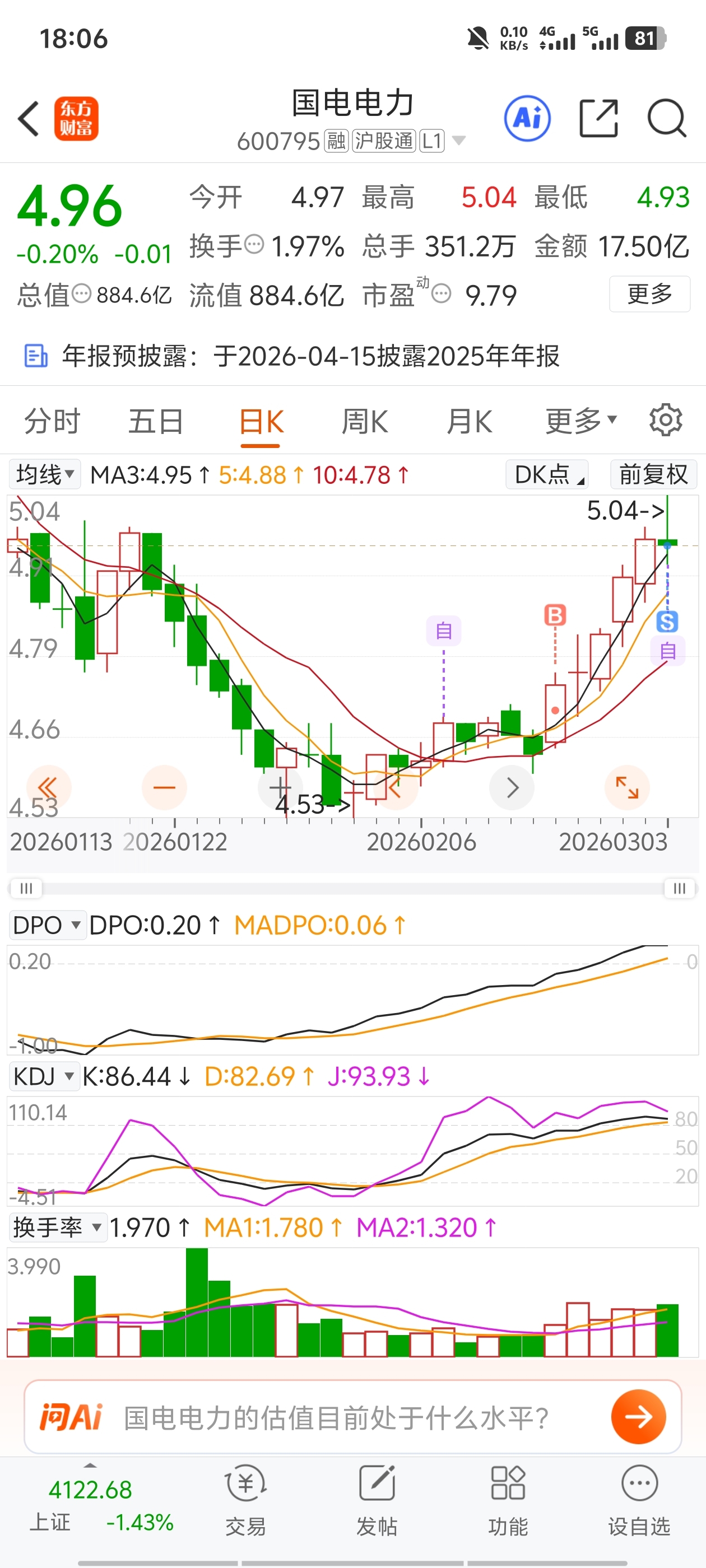Open stock search magnifier

click(x=666, y=118)
